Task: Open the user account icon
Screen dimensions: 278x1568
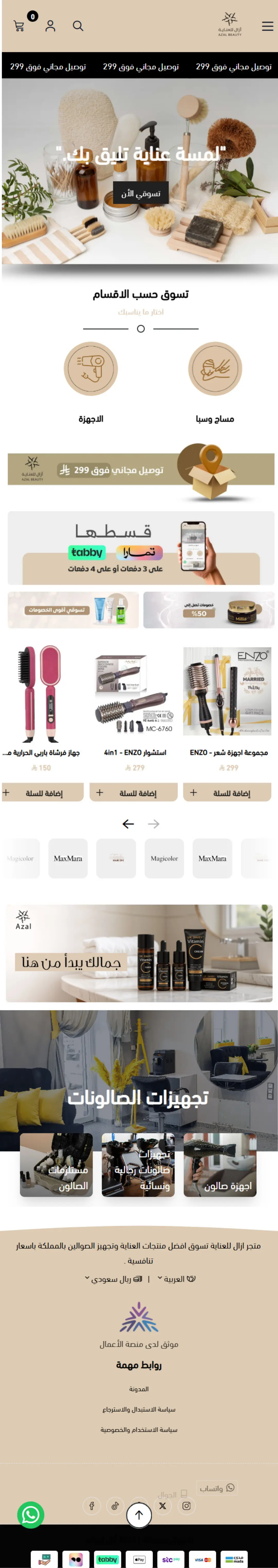Action: 50,26
